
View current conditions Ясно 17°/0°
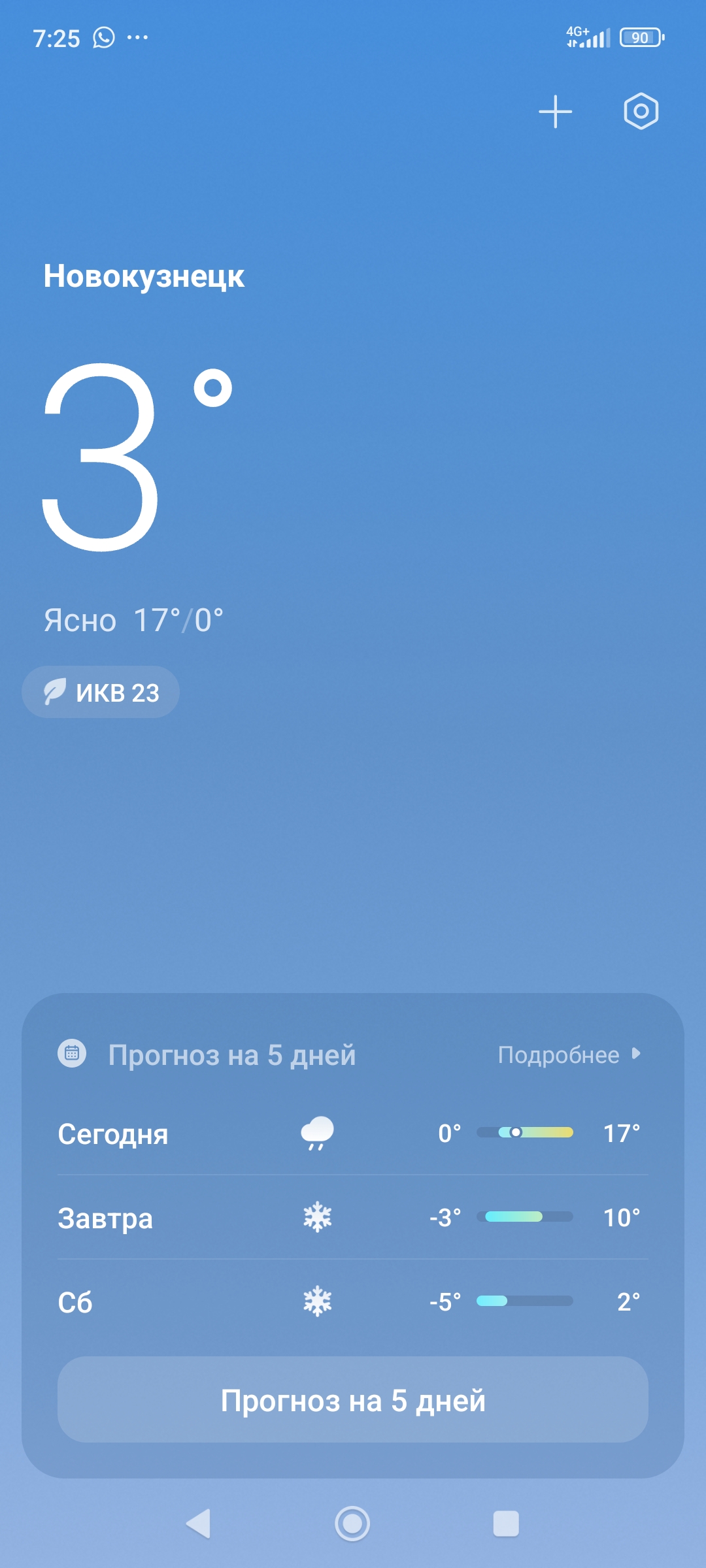pos(133,620)
